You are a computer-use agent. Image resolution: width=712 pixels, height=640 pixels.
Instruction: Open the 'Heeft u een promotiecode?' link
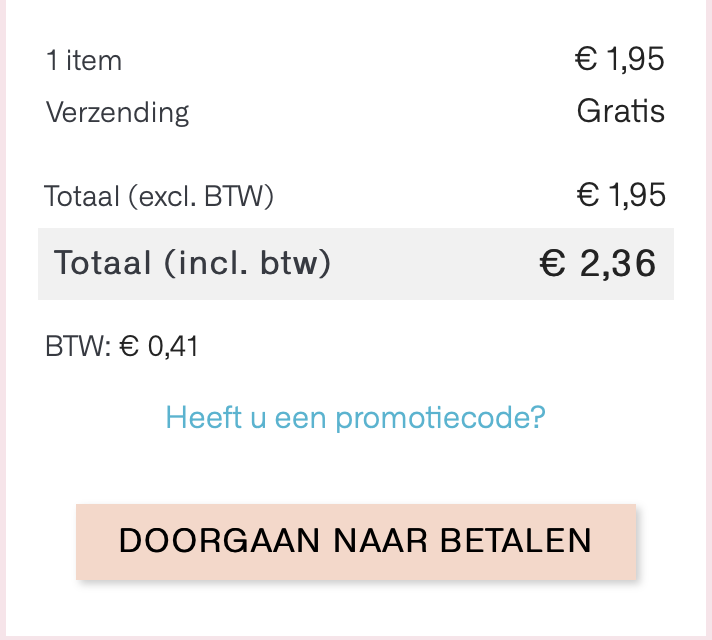pos(355,417)
